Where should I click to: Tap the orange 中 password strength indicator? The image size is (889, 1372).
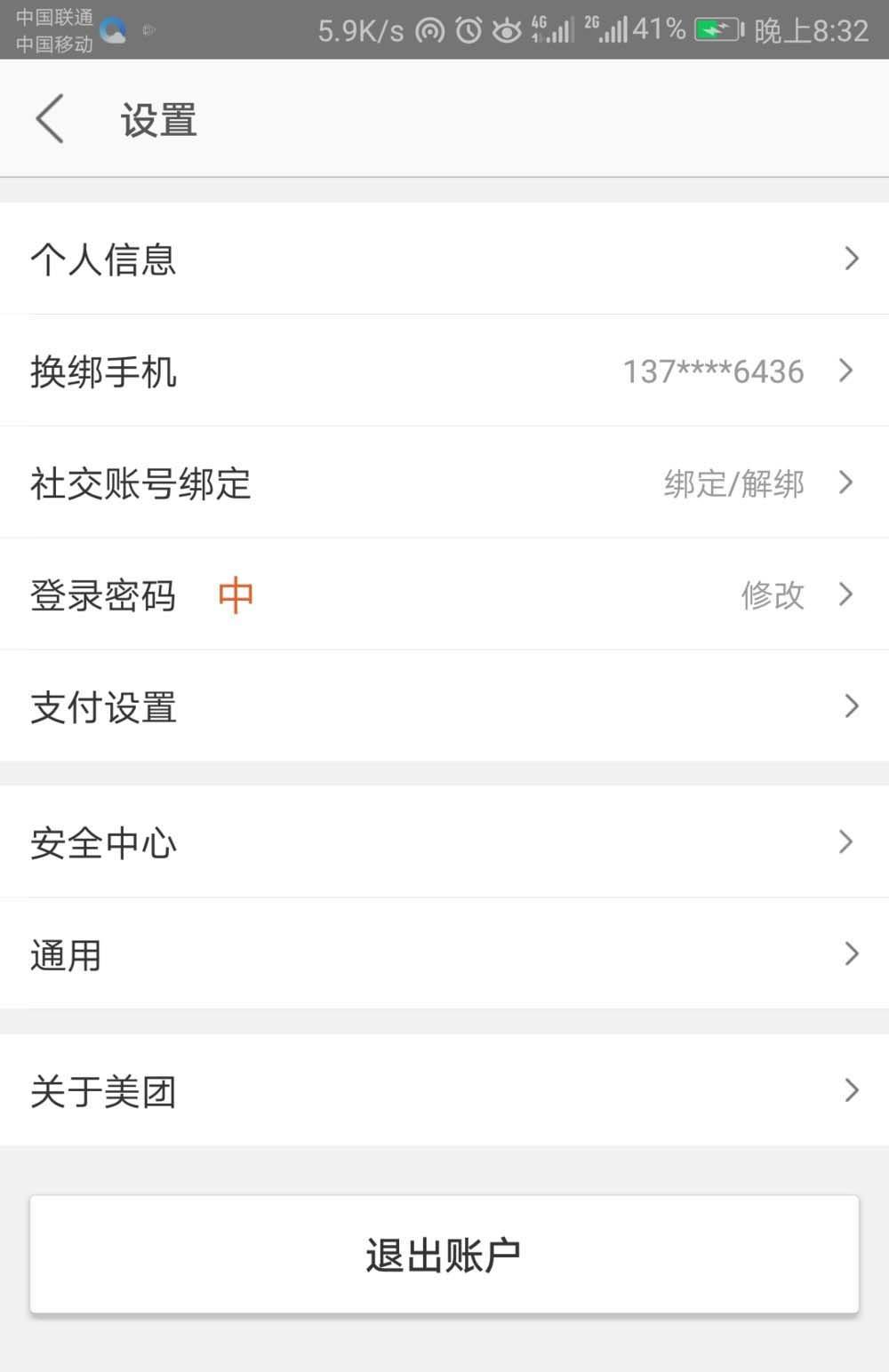coord(235,595)
